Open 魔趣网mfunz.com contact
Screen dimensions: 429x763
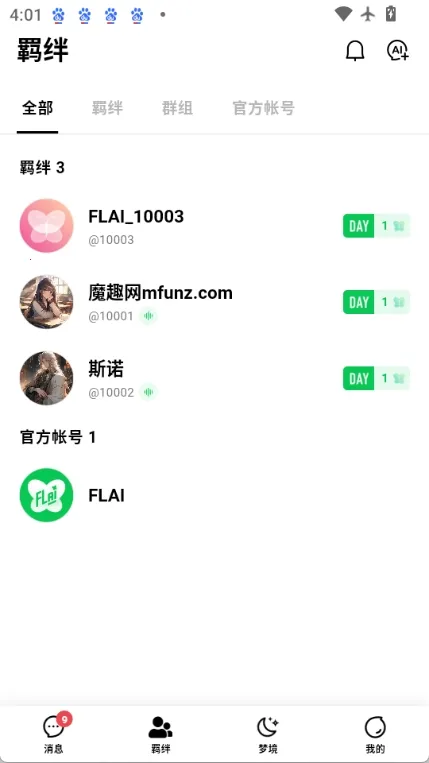coord(214,302)
